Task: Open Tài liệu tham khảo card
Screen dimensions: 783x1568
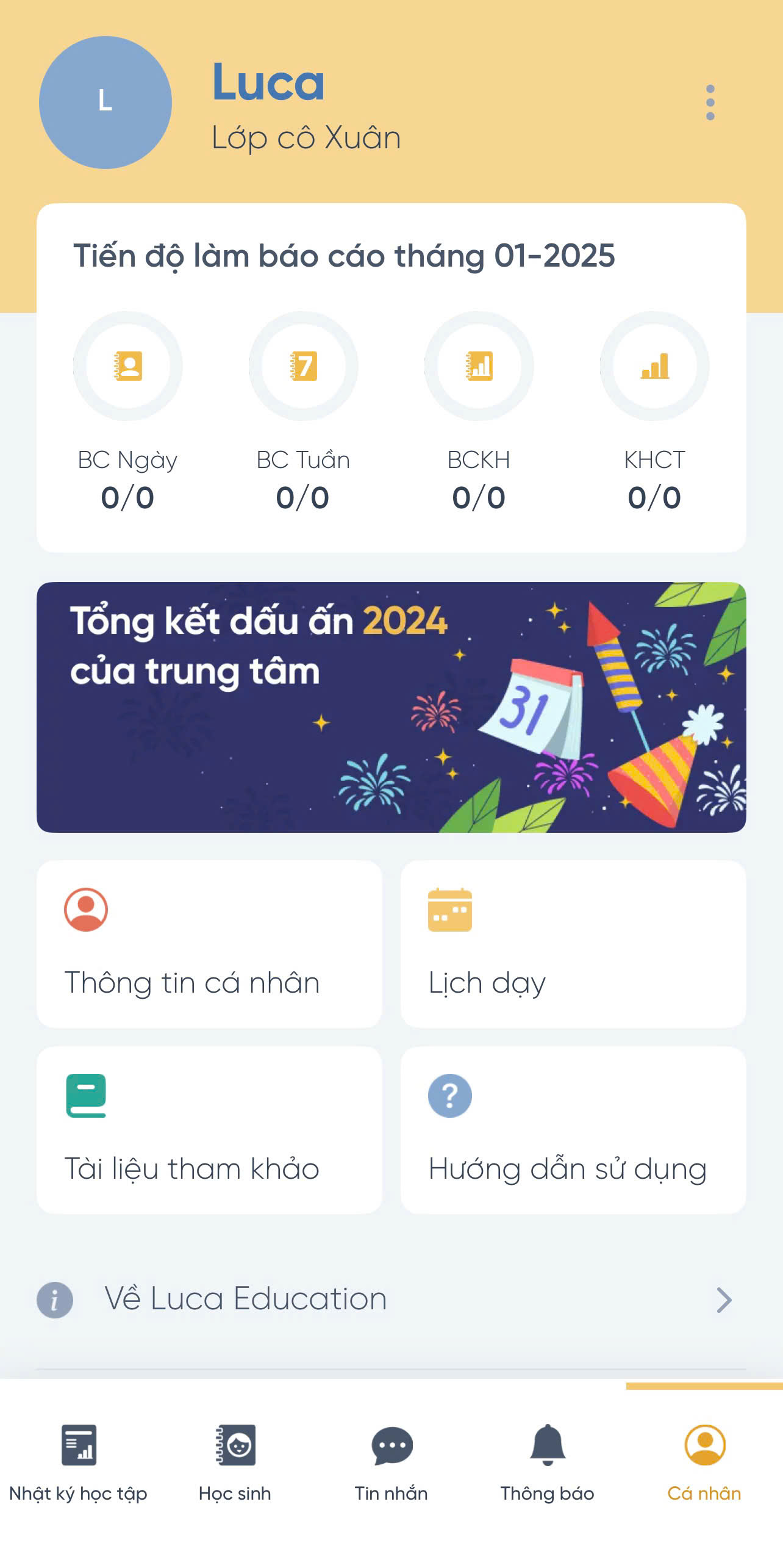Action: (209, 1130)
